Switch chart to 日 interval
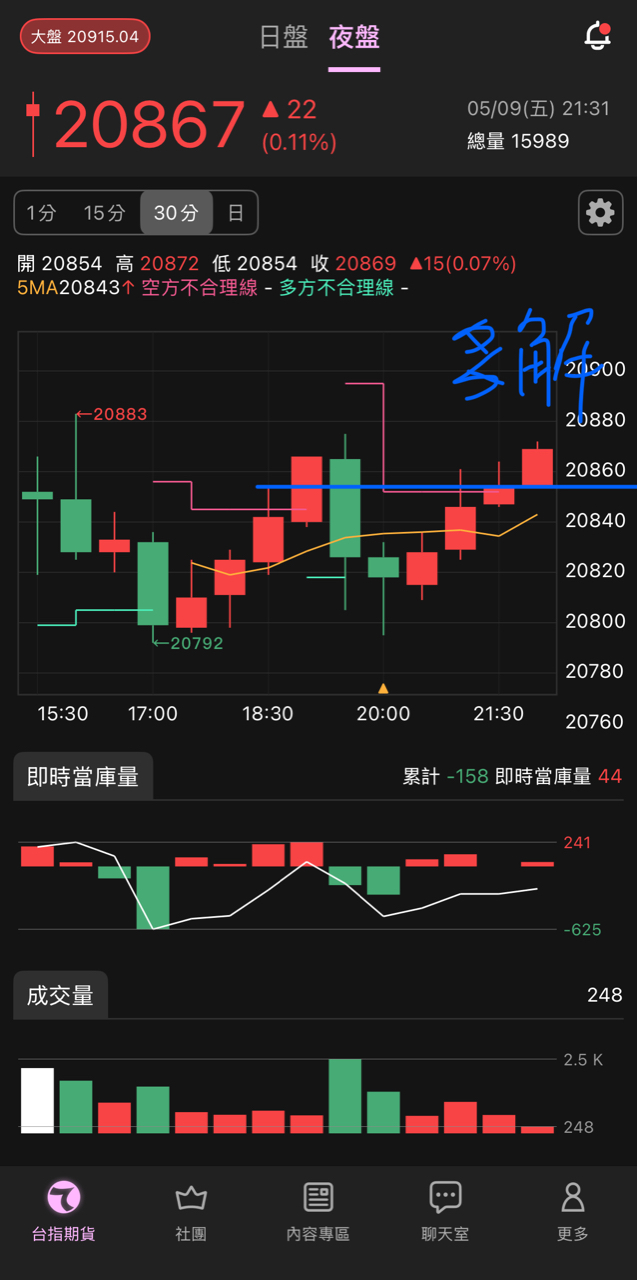 point(235,213)
